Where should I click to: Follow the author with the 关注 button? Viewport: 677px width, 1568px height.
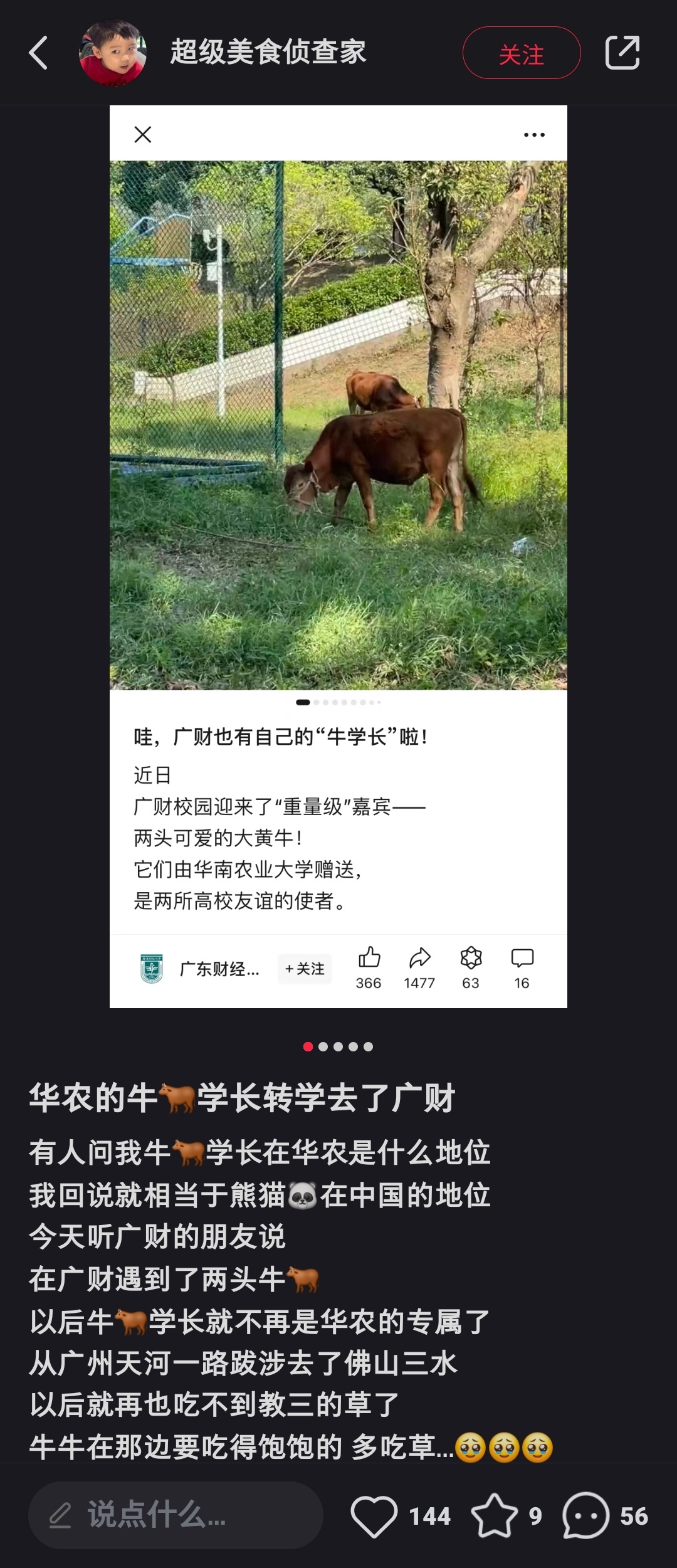pos(521,53)
